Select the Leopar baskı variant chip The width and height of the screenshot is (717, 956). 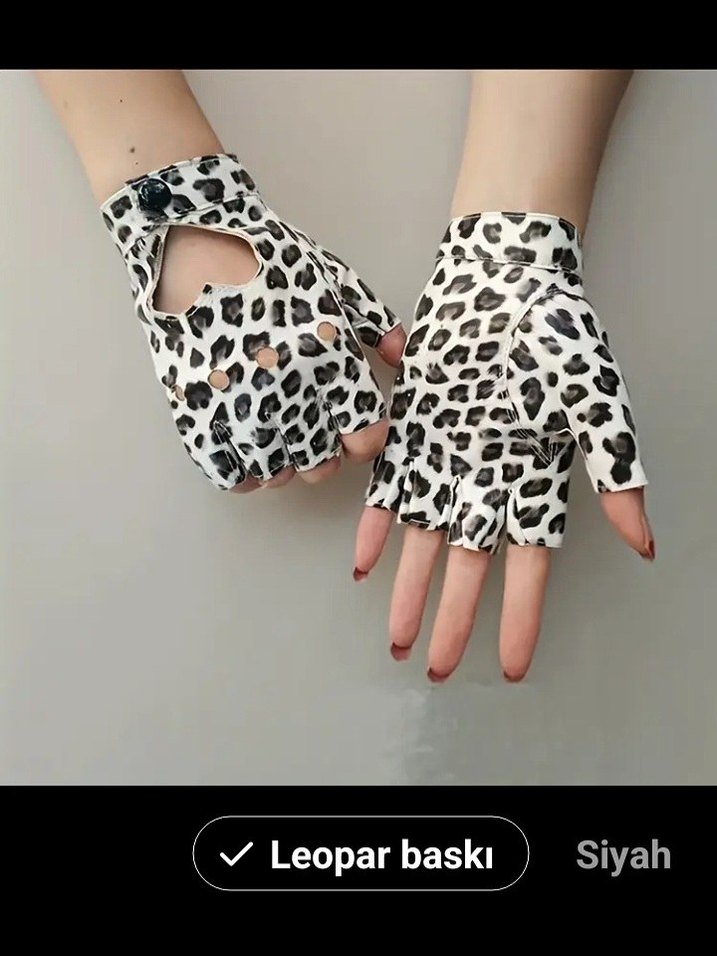tap(360, 854)
